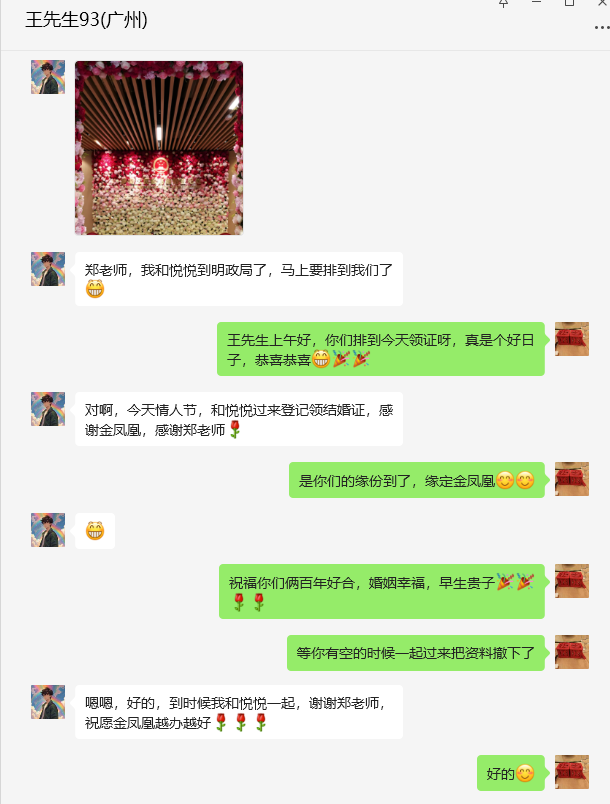Tap own avatar next to the 好的 message
The width and height of the screenshot is (610, 804).
point(571,772)
